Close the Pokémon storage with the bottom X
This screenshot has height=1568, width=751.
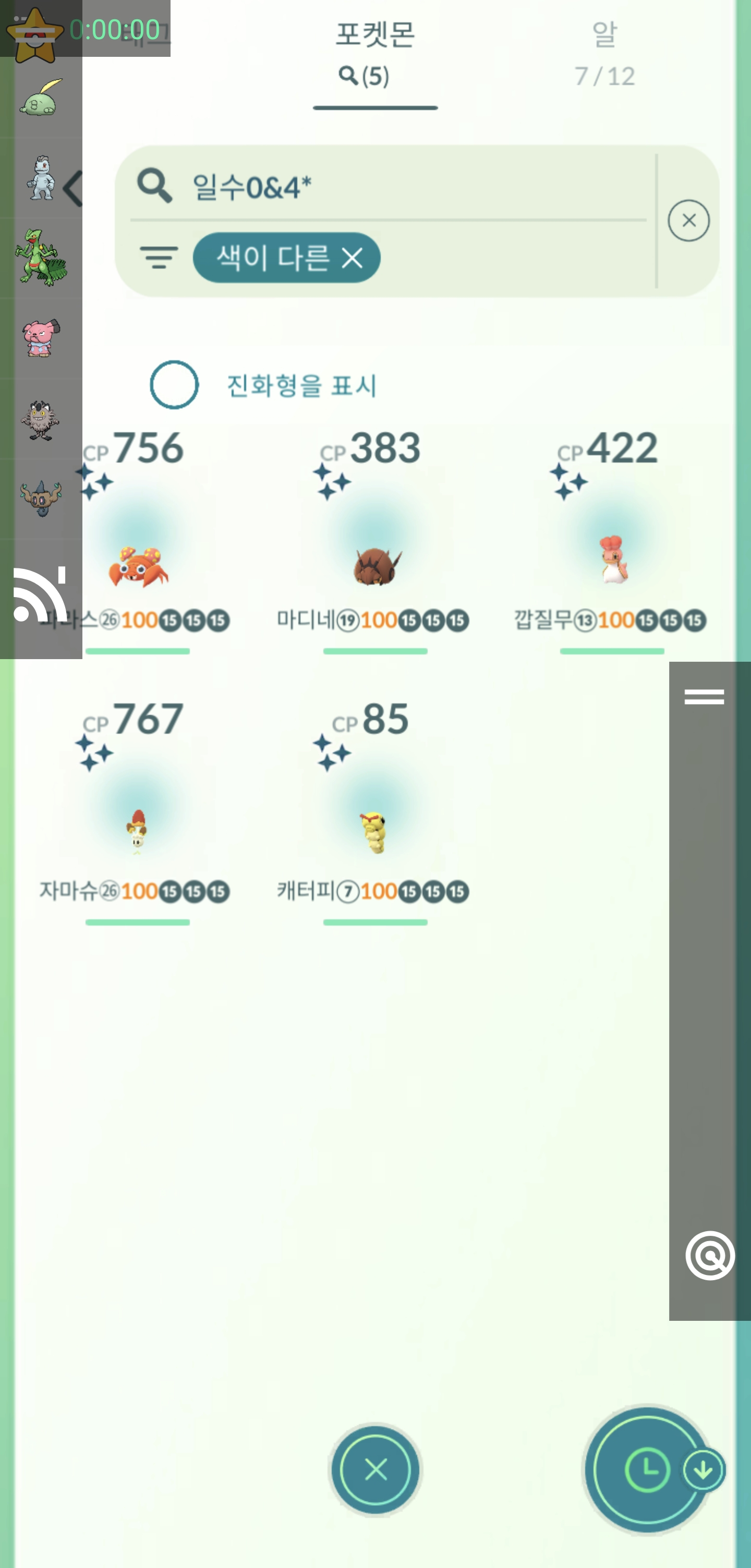(375, 1469)
